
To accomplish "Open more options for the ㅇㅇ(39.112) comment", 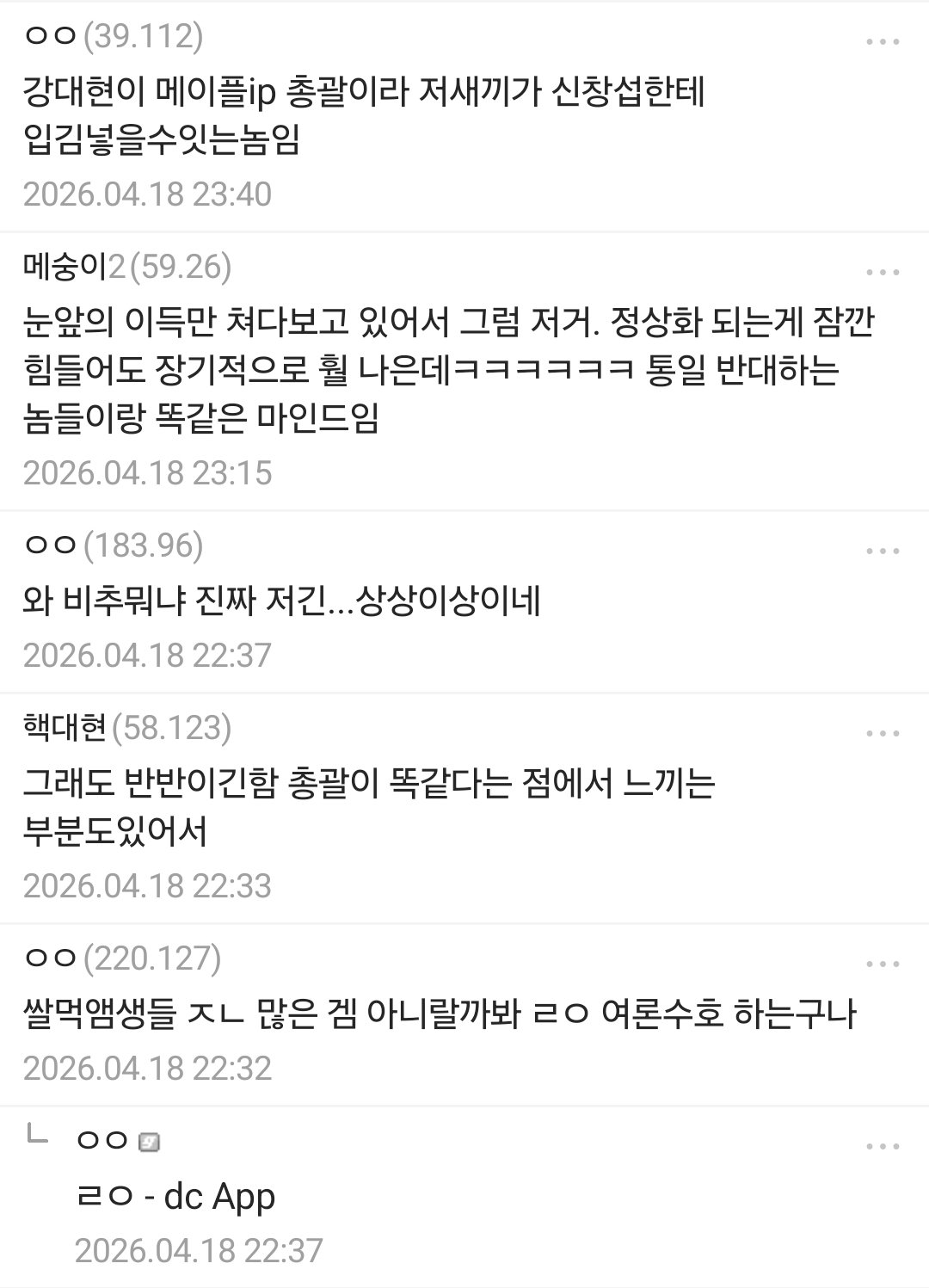I will coord(883,42).
